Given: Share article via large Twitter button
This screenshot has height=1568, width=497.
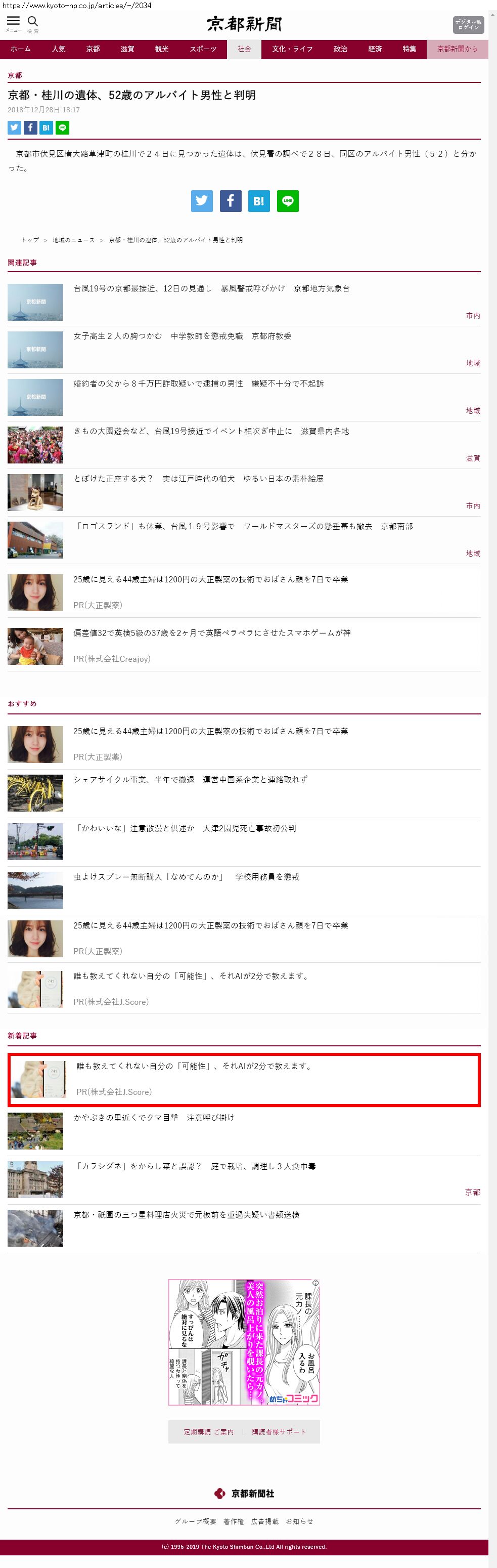Looking at the screenshot, I should pos(202,201).
